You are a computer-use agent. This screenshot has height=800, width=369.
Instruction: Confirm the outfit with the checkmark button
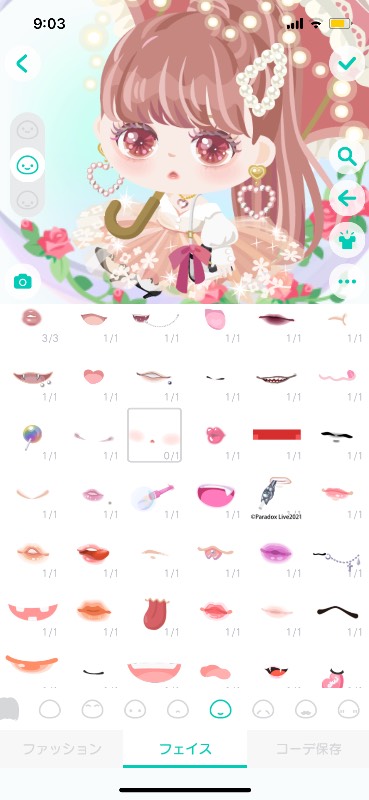[x=347, y=63]
